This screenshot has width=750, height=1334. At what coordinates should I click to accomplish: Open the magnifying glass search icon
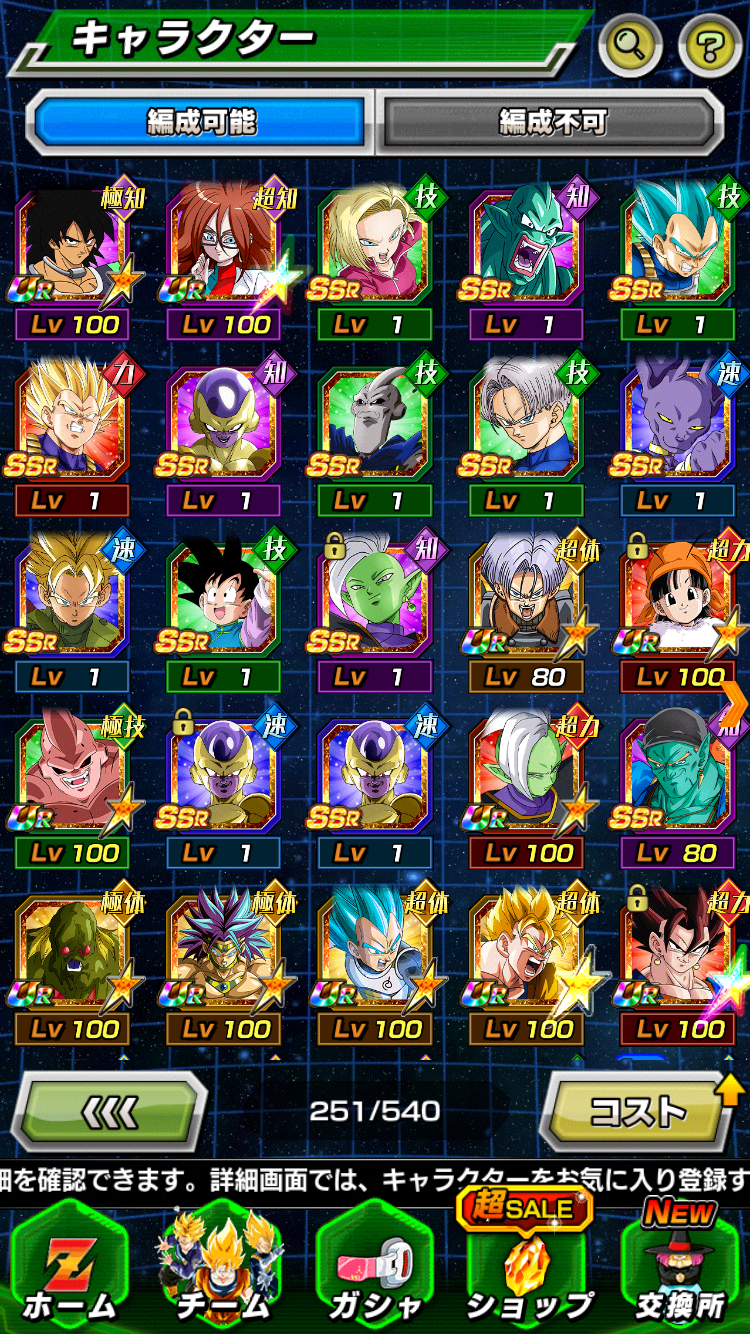tap(631, 44)
